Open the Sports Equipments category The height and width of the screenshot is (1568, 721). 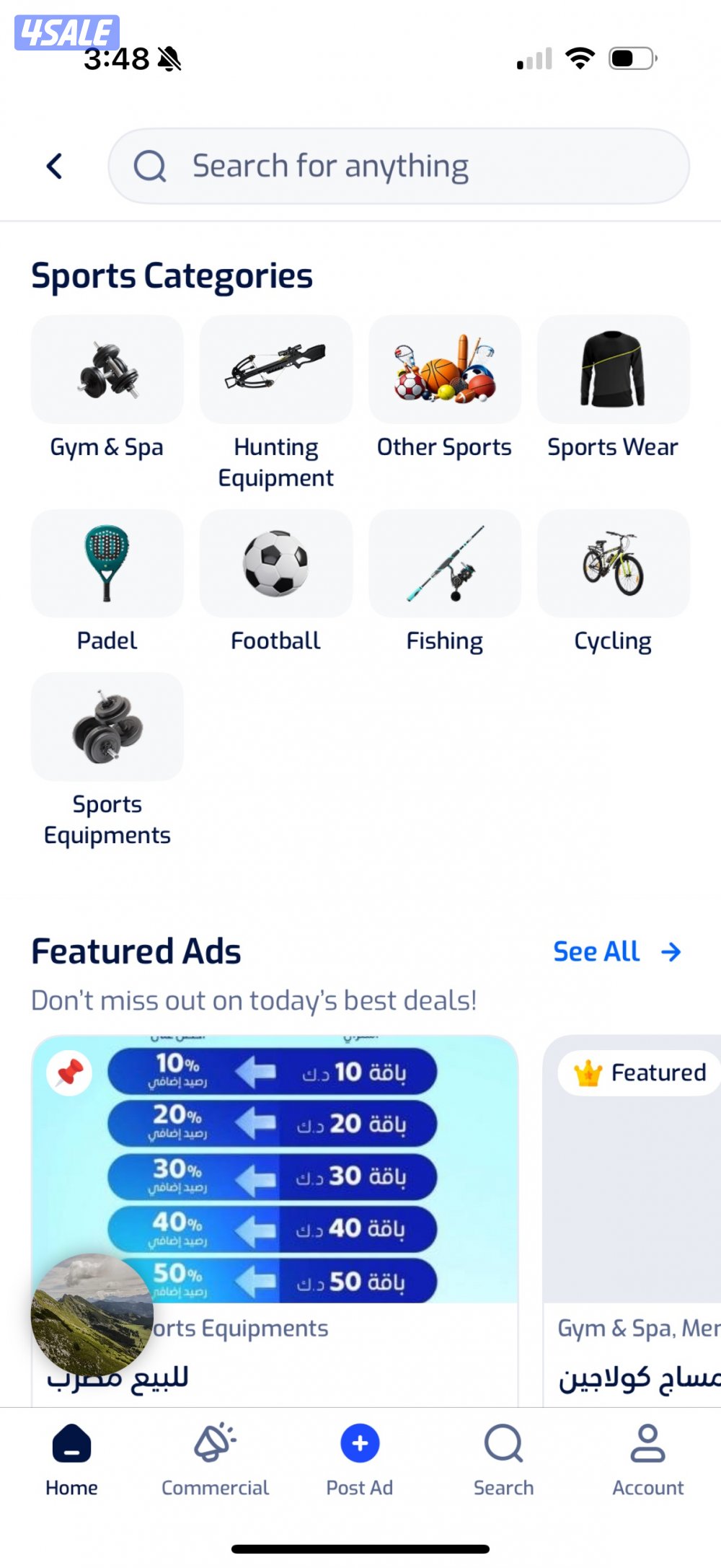[x=107, y=757]
